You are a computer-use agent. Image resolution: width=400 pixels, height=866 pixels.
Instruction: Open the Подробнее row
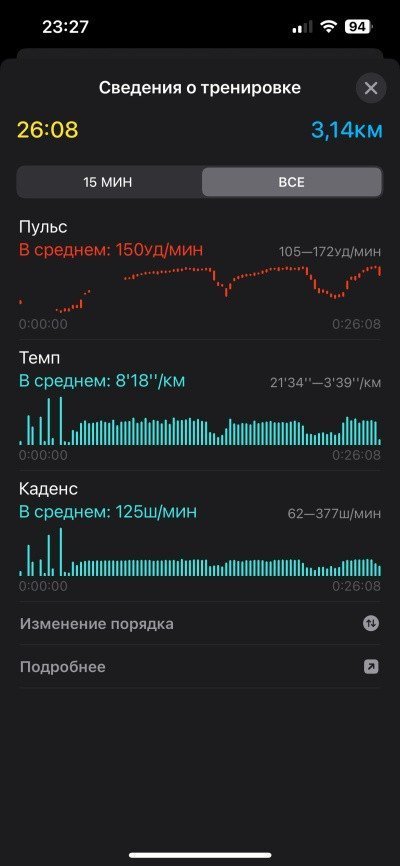pyautogui.click(x=200, y=667)
